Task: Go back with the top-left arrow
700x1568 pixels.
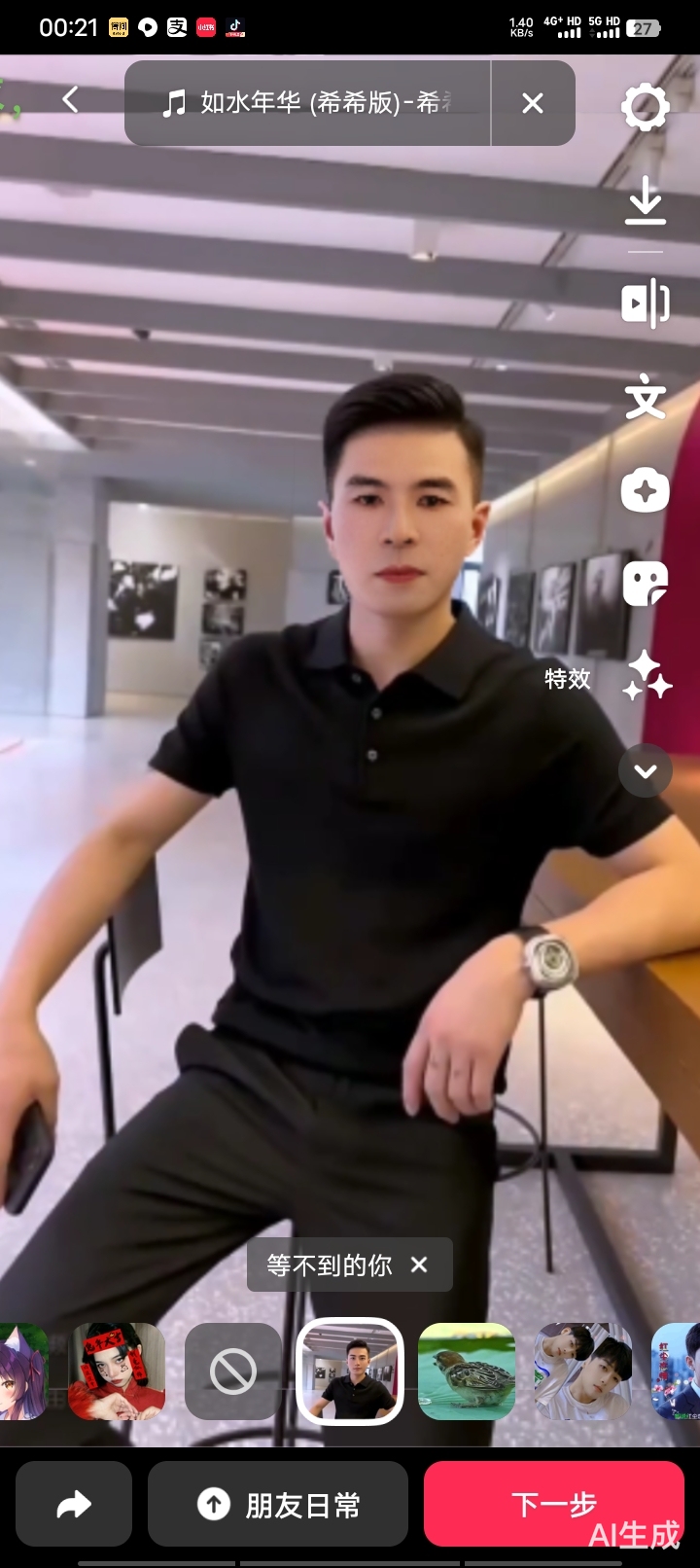Action: (x=70, y=99)
